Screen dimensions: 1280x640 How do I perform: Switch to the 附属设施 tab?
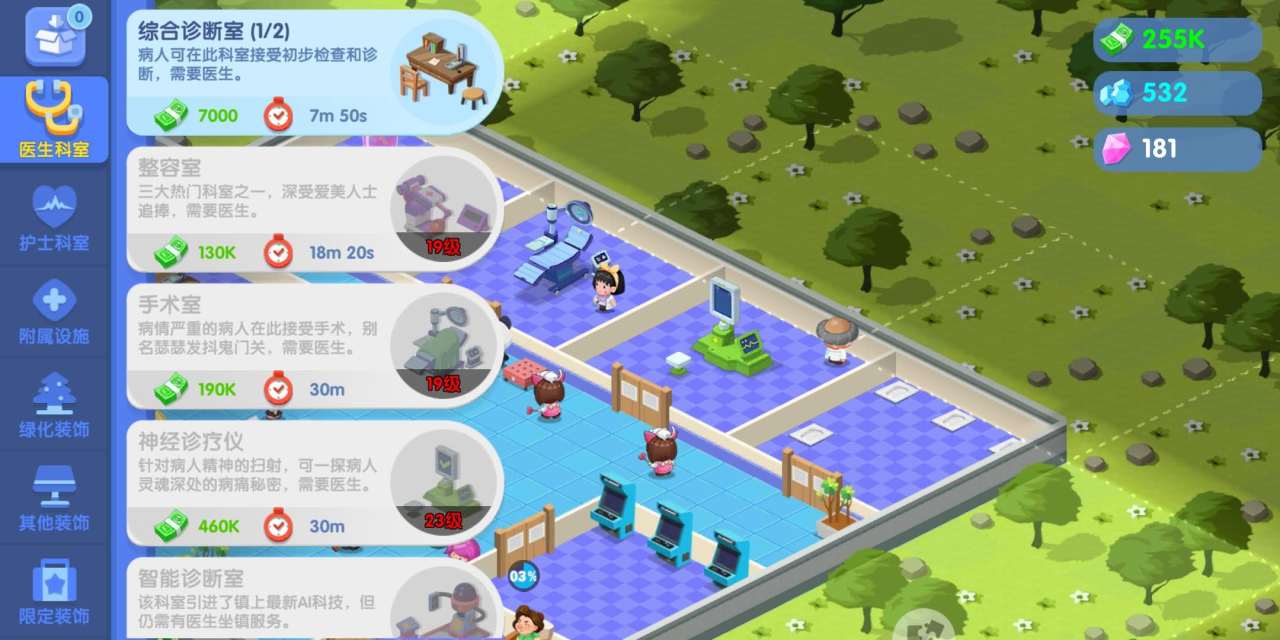tap(54, 311)
